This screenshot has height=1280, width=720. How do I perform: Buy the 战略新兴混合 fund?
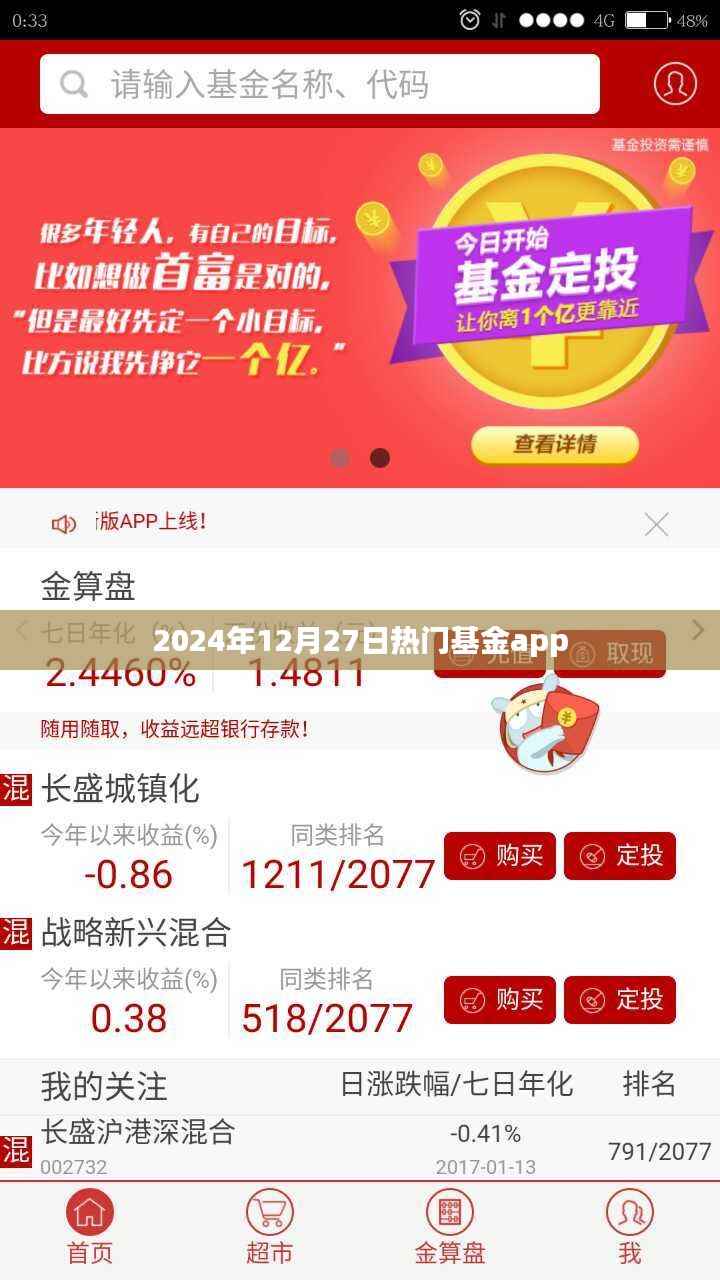click(500, 999)
